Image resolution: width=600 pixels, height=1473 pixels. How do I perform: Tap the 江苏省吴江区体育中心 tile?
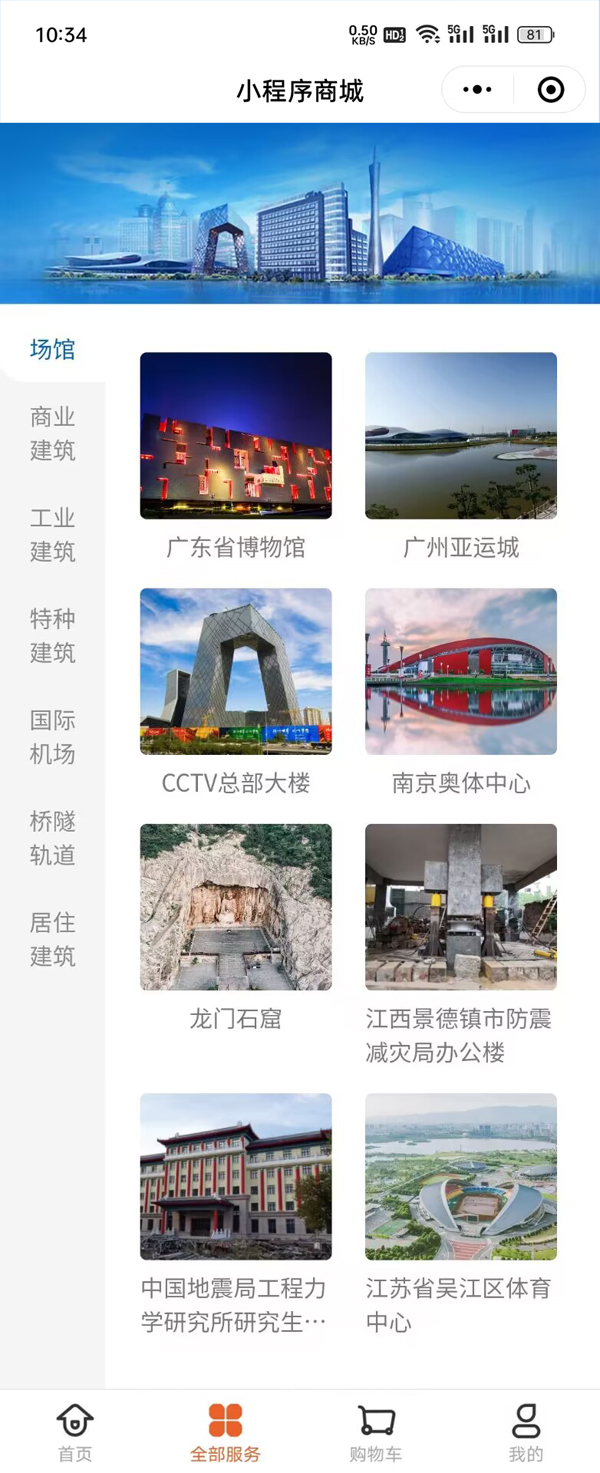coord(461,1177)
